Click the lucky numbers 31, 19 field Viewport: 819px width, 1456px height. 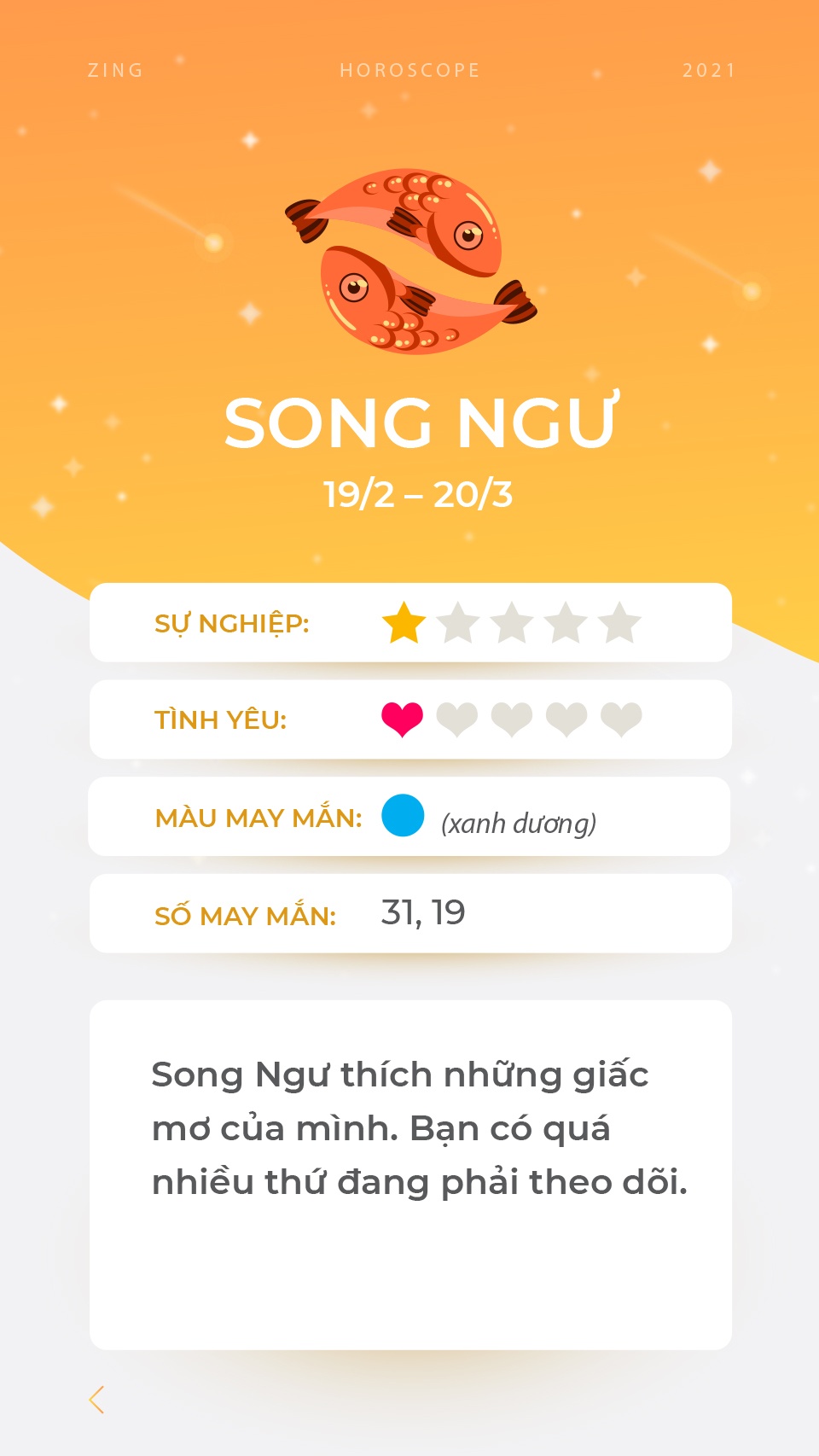point(424,911)
